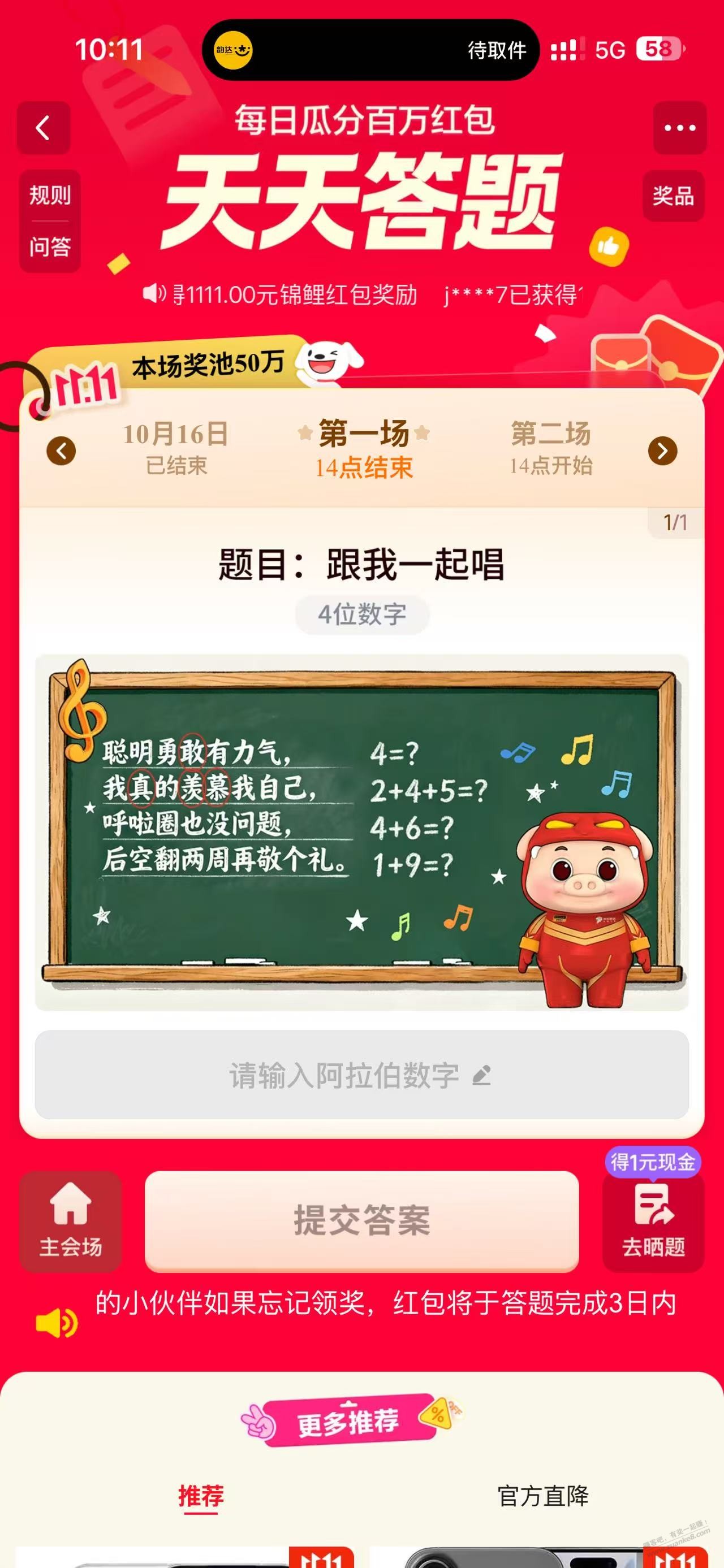Go back using the top-left arrow

[x=43, y=128]
